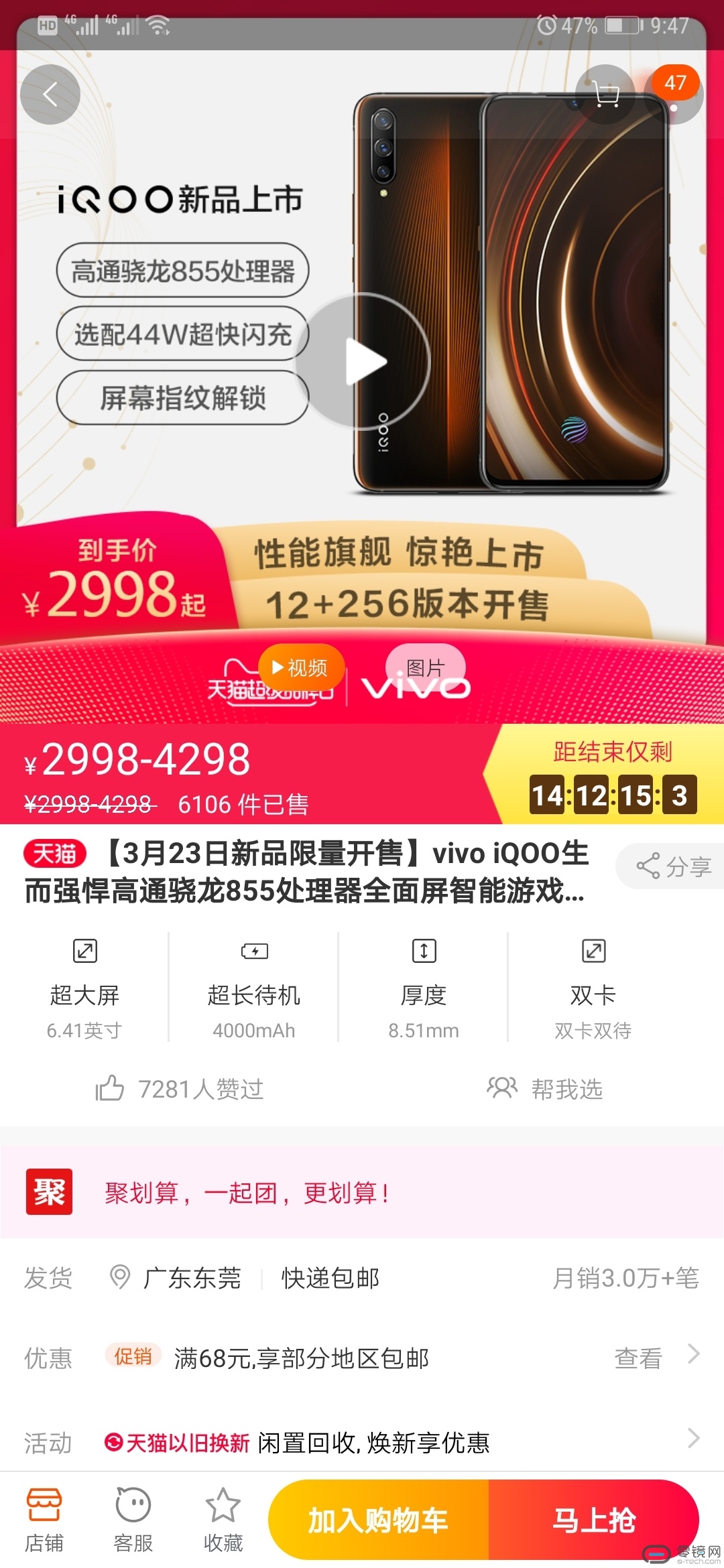Contact 客服 customer service
Screen dimensions: 724x1568
pyautogui.click(x=133, y=1520)
